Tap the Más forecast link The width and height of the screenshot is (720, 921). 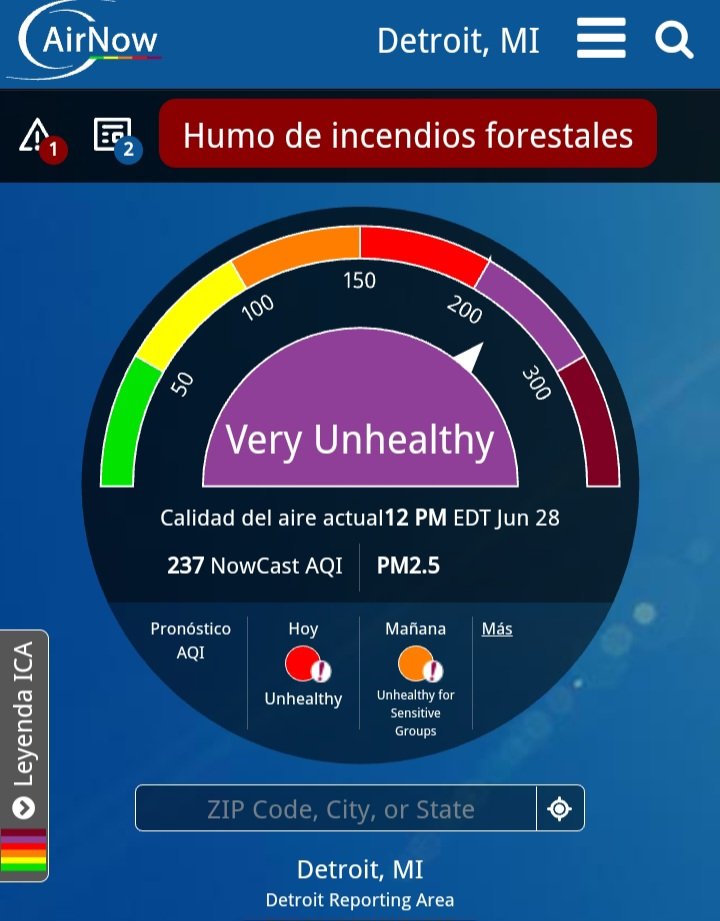(x=497, y=629)
